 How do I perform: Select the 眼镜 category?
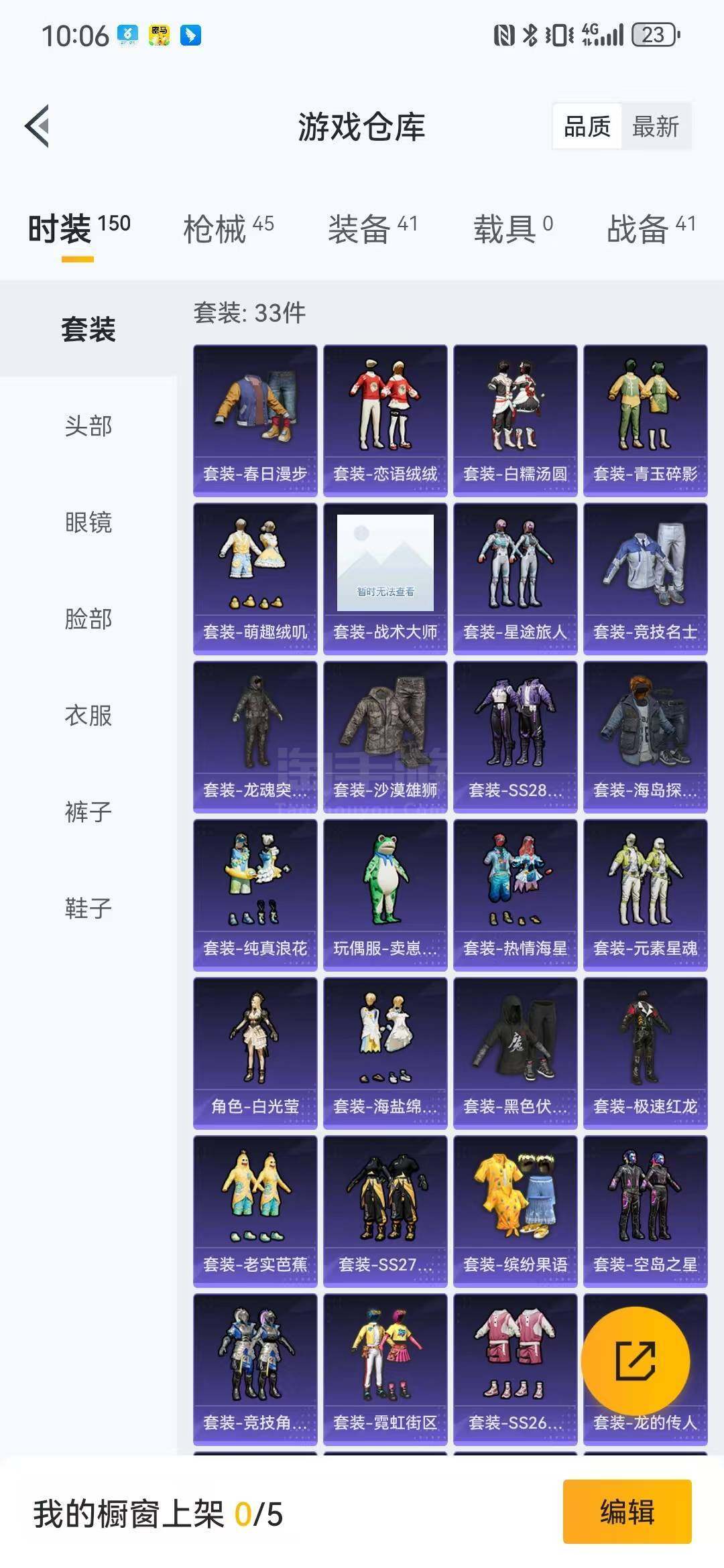(88, 522)
